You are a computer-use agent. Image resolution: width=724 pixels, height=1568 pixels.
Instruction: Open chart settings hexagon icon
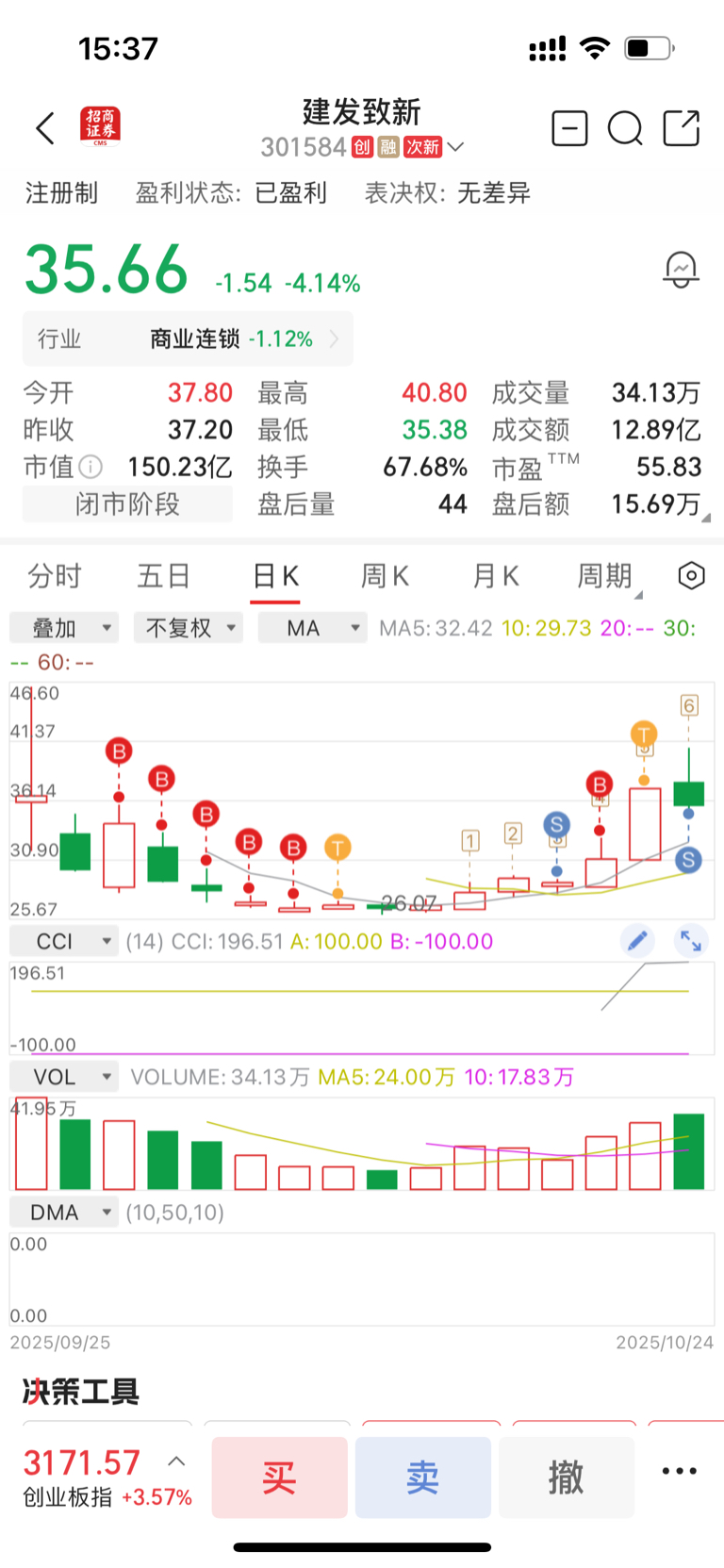point(691,575)
